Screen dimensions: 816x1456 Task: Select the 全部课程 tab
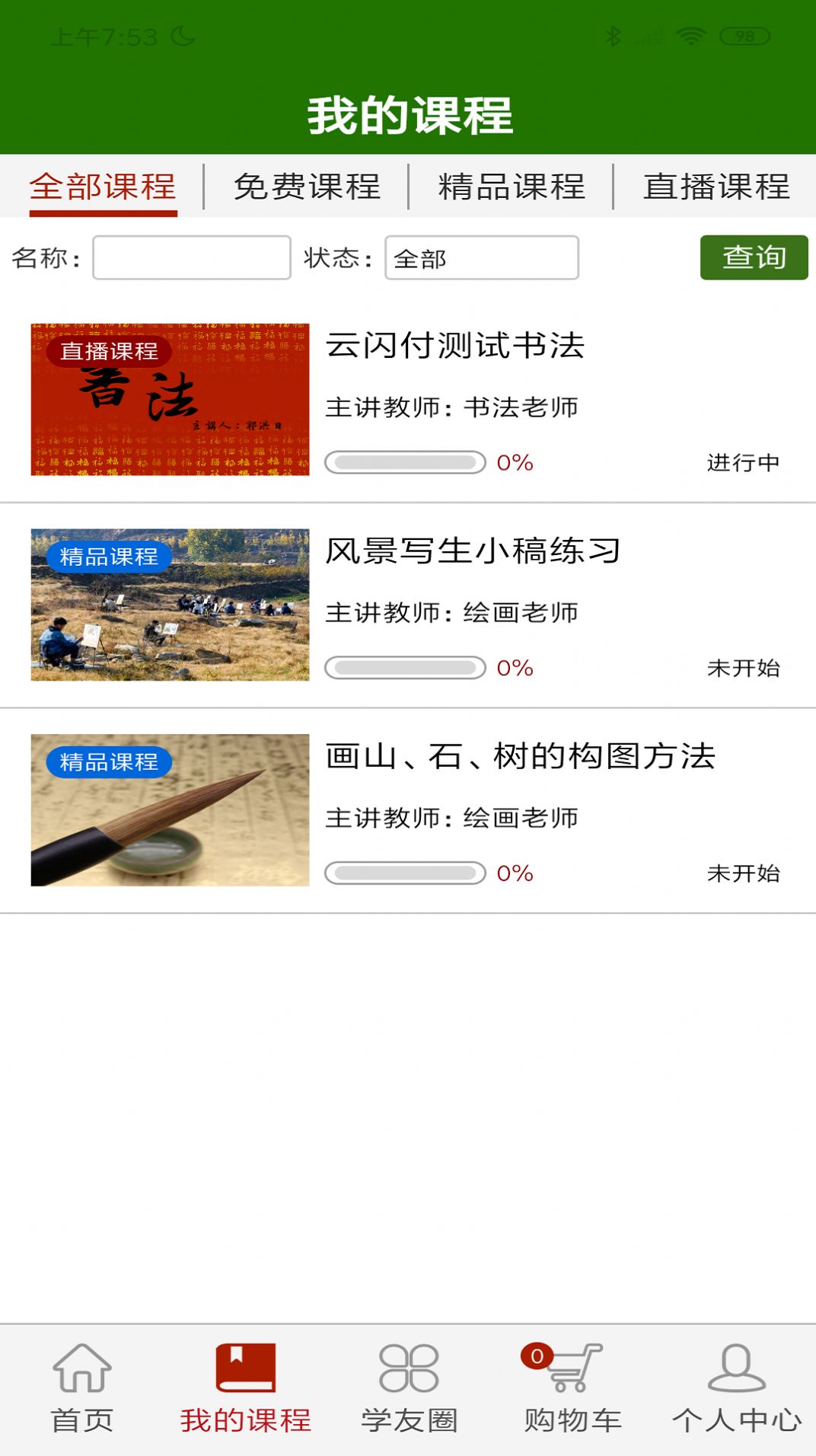point(103,187)
